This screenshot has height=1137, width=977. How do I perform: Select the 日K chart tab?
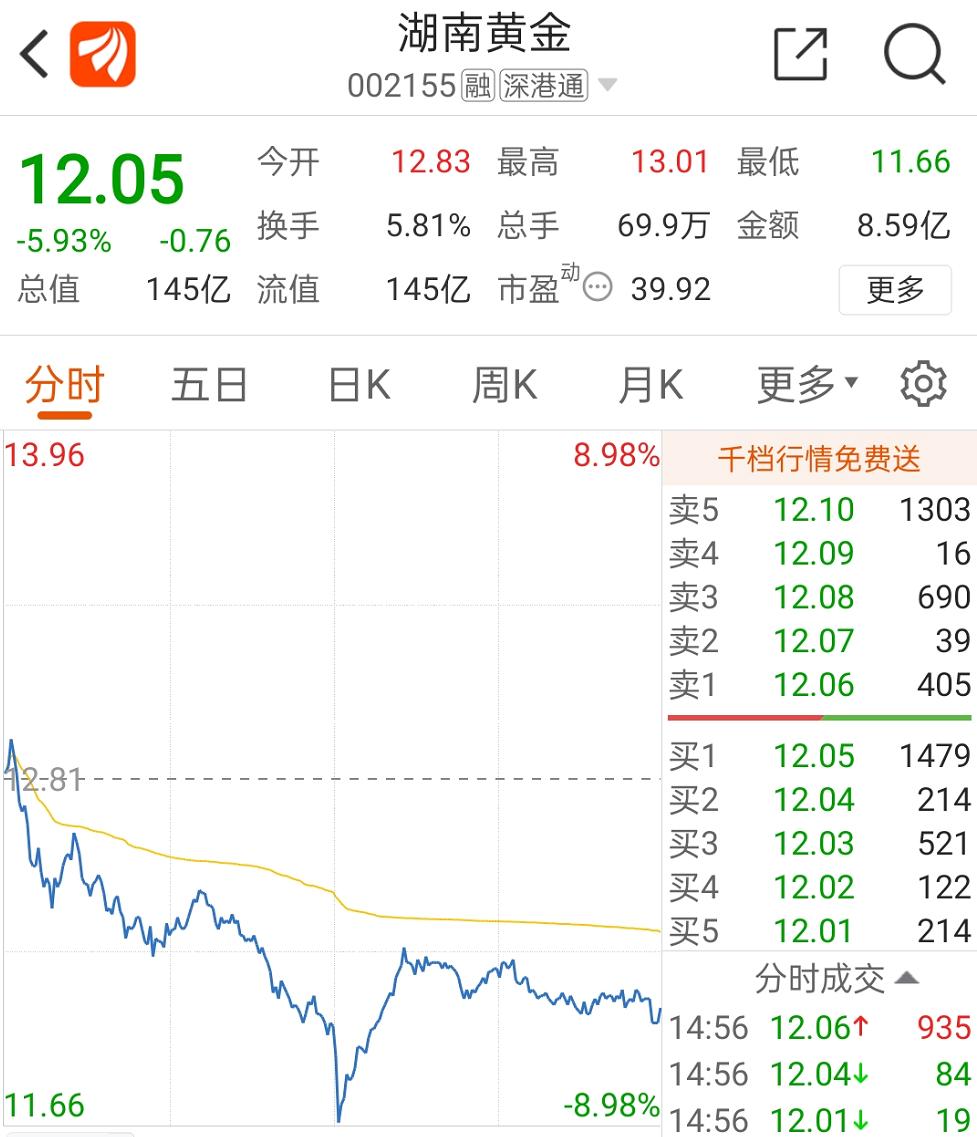click(x=359, y=385)
